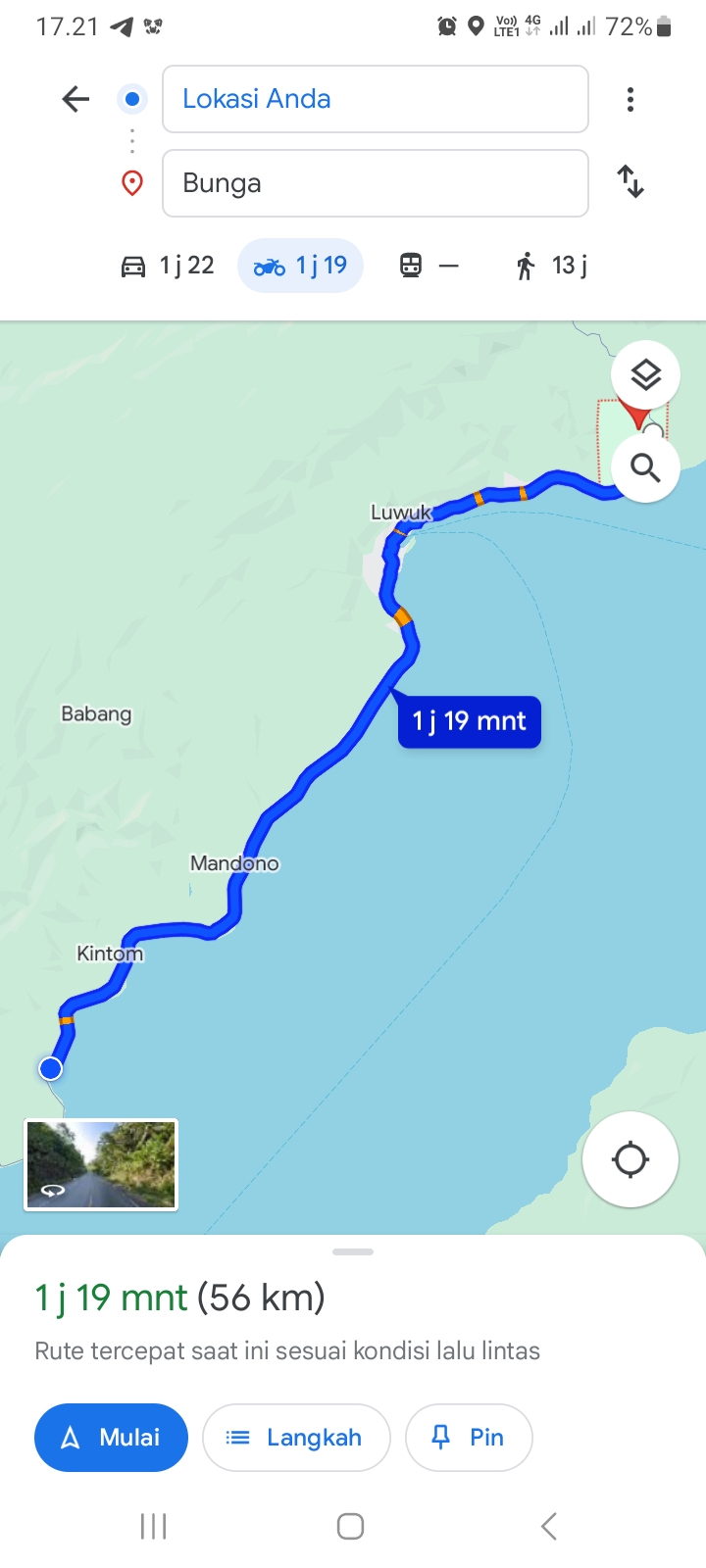Go to the home screen via navigation bar
Viewport: 706px width, 1568px height.
pyautogui.click(x=351, y=1526)
